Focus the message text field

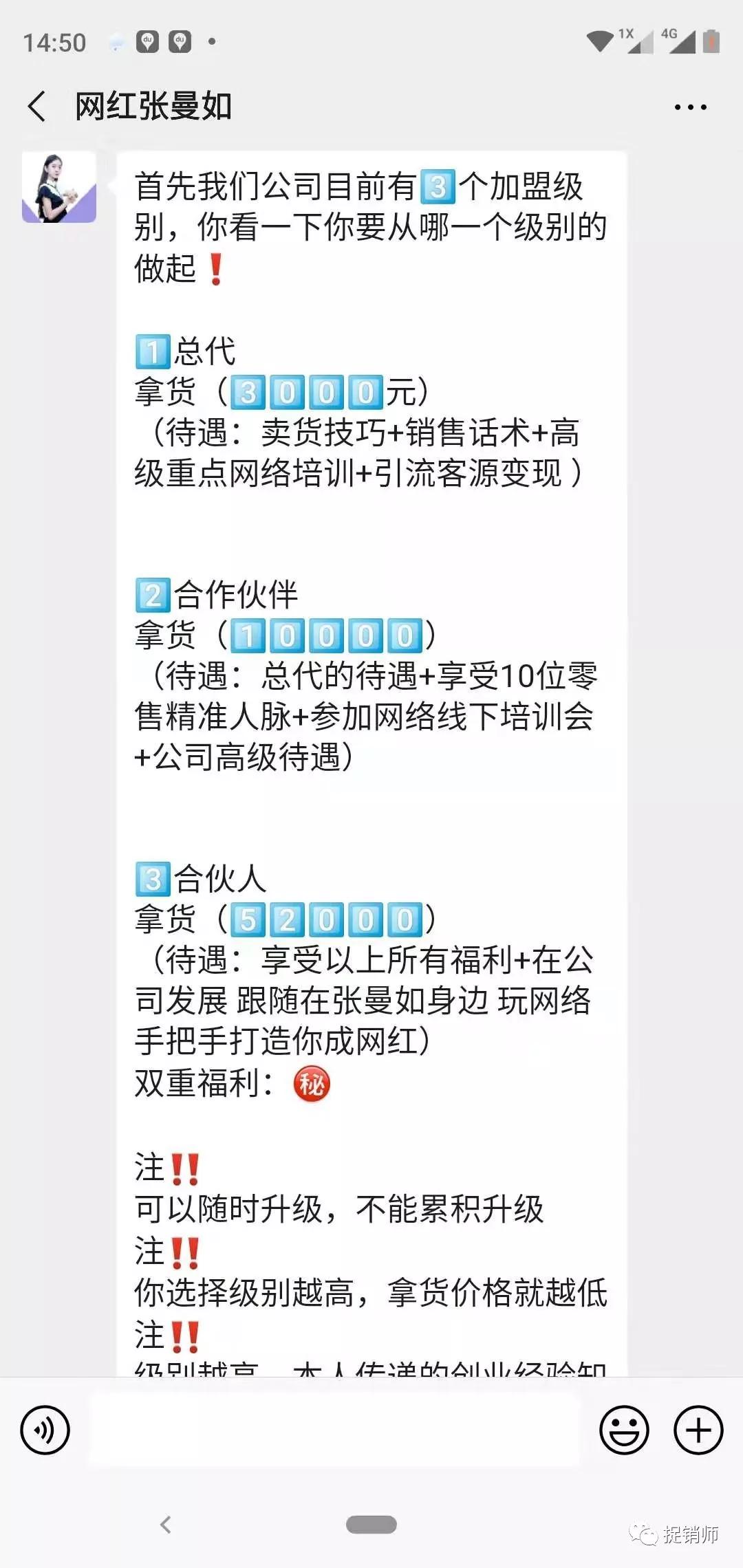[x=334, y=1430]
